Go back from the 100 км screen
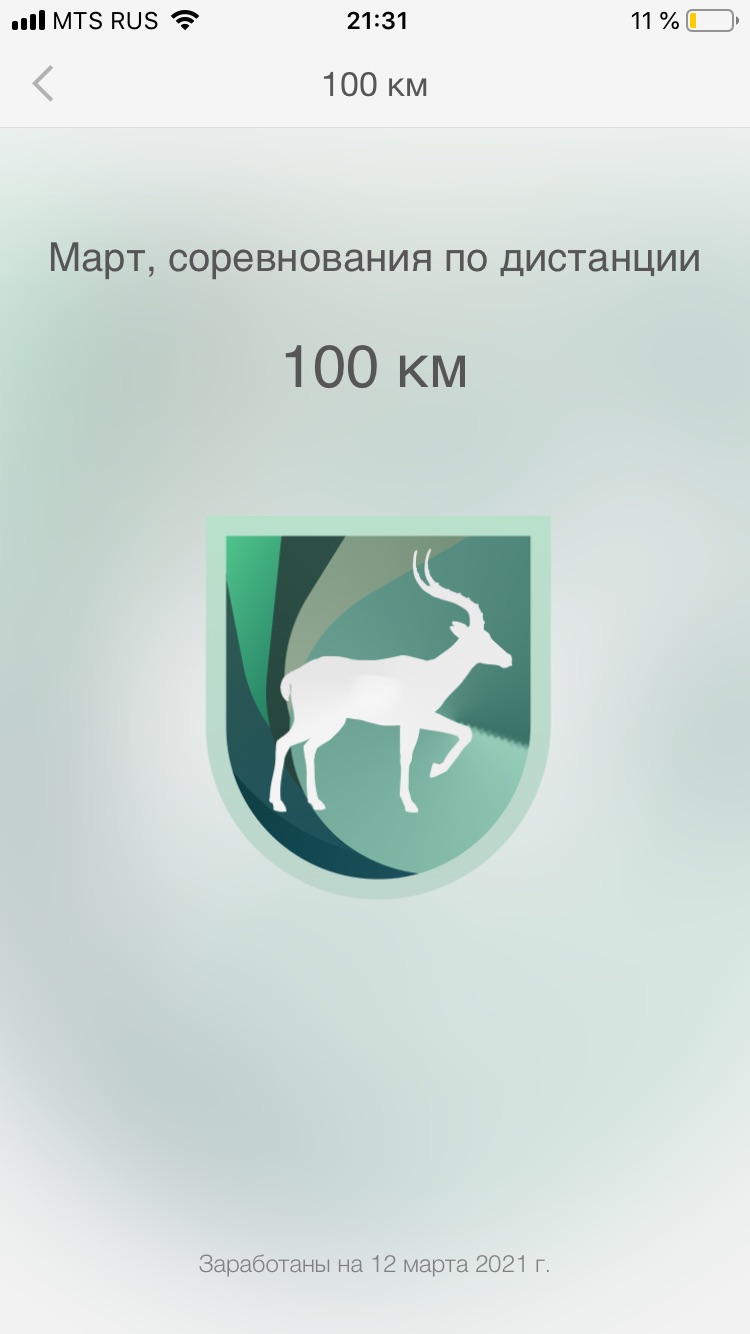Image resolution: width=750 pixels, height=1334 pixels. (x=43, y=84)
